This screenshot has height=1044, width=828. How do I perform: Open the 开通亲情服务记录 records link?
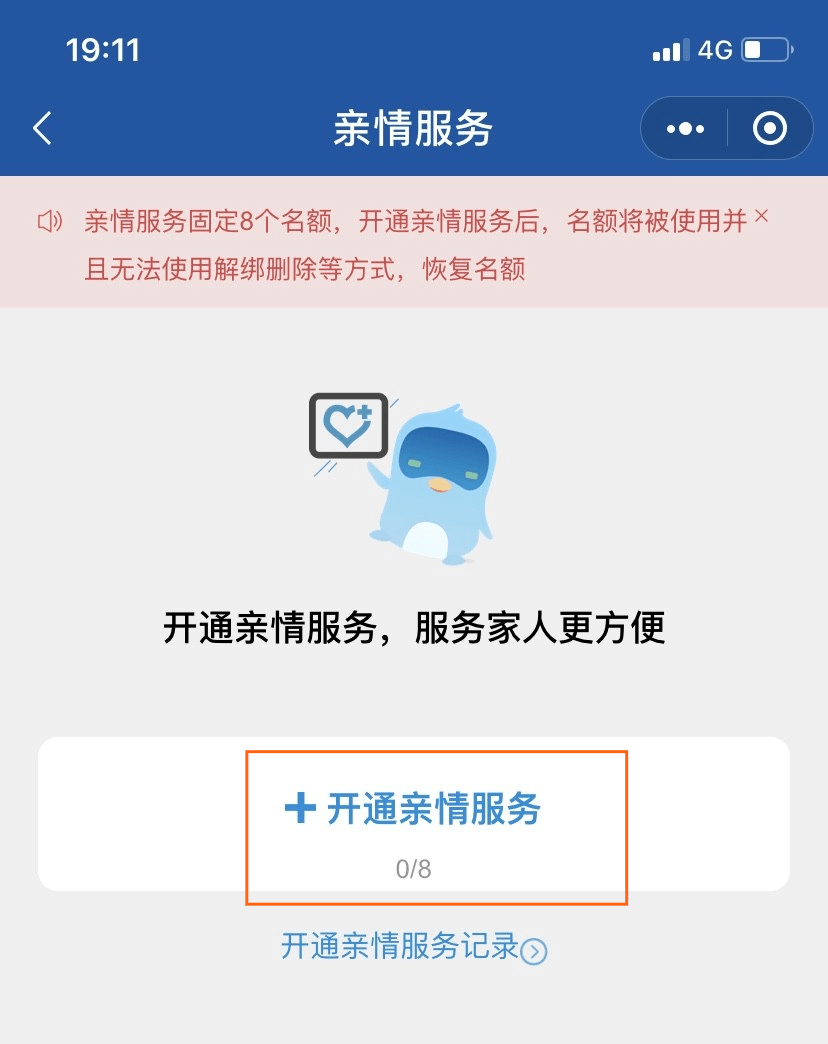[403, 950]
